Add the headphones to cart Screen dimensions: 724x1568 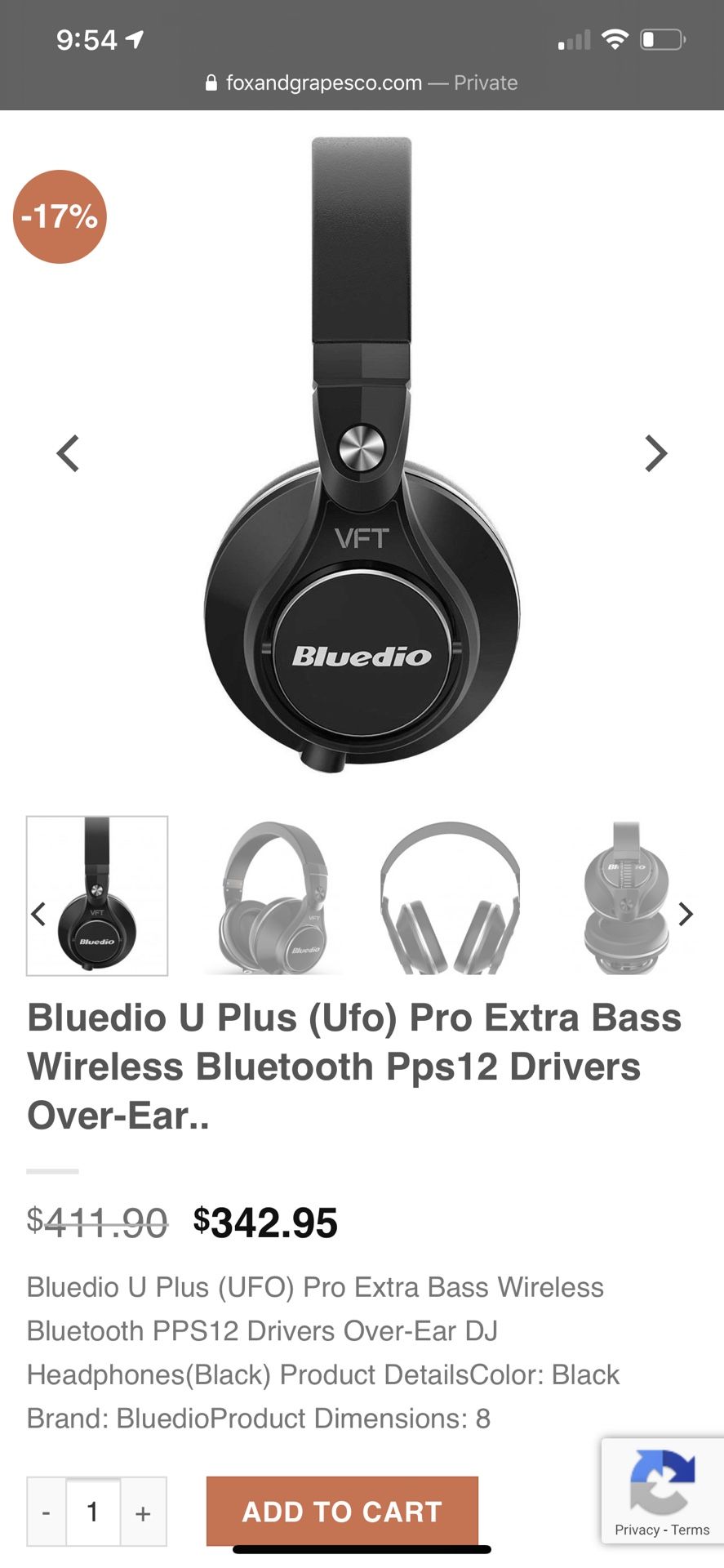[x=342, y=1511]
